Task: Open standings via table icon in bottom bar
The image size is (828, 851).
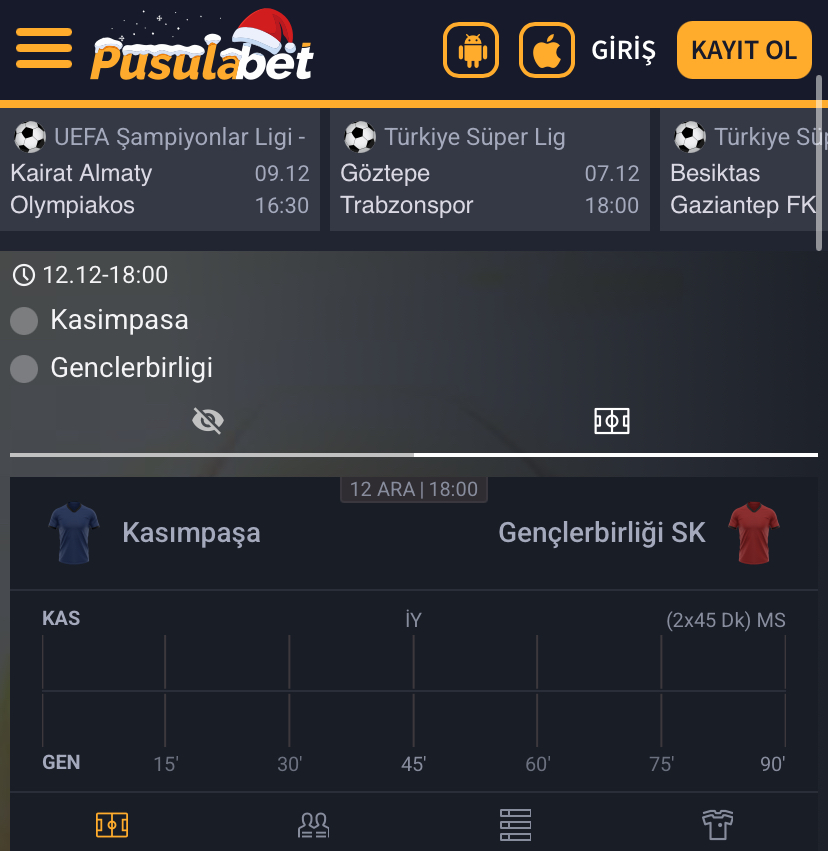Action: click(514, 824)
